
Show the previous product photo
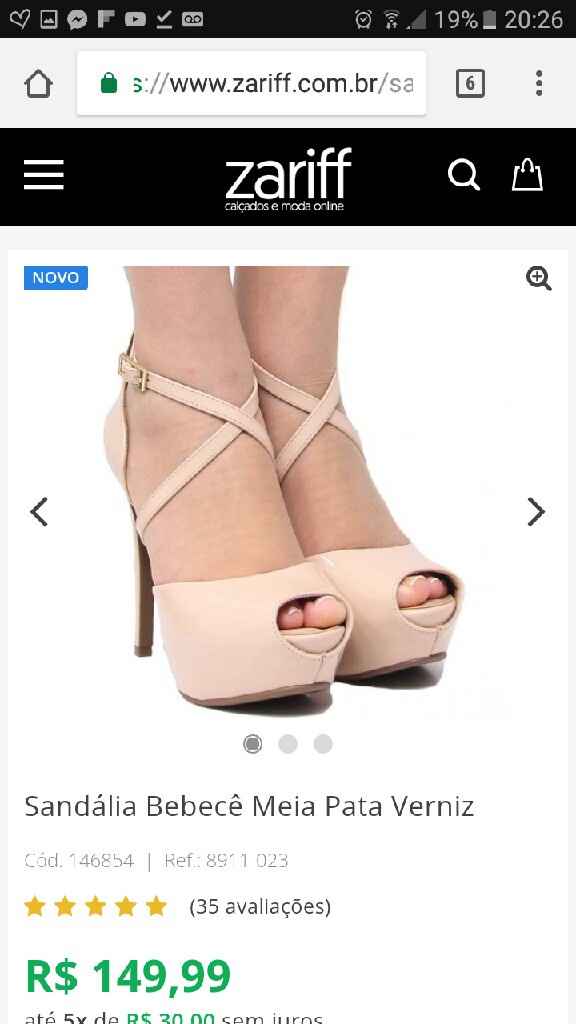[39, 512]
